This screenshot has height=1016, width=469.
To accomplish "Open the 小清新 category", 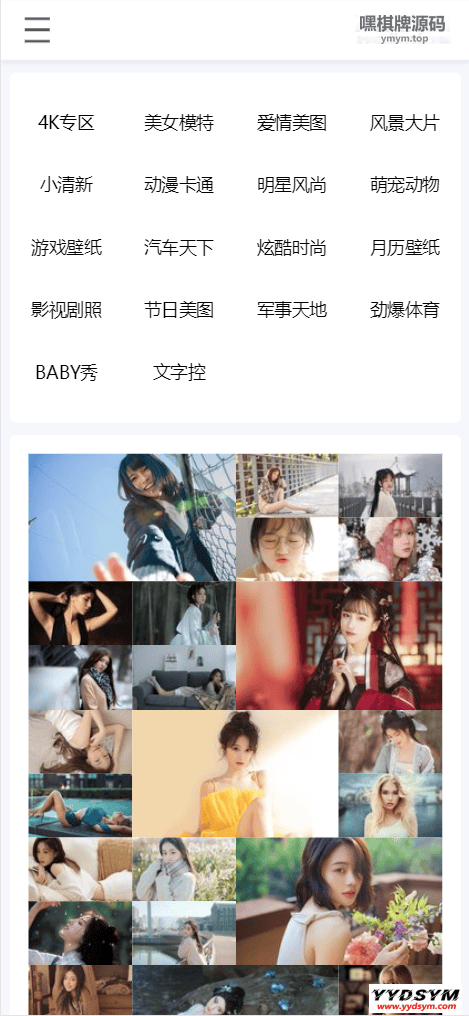I will coord(66,185).
